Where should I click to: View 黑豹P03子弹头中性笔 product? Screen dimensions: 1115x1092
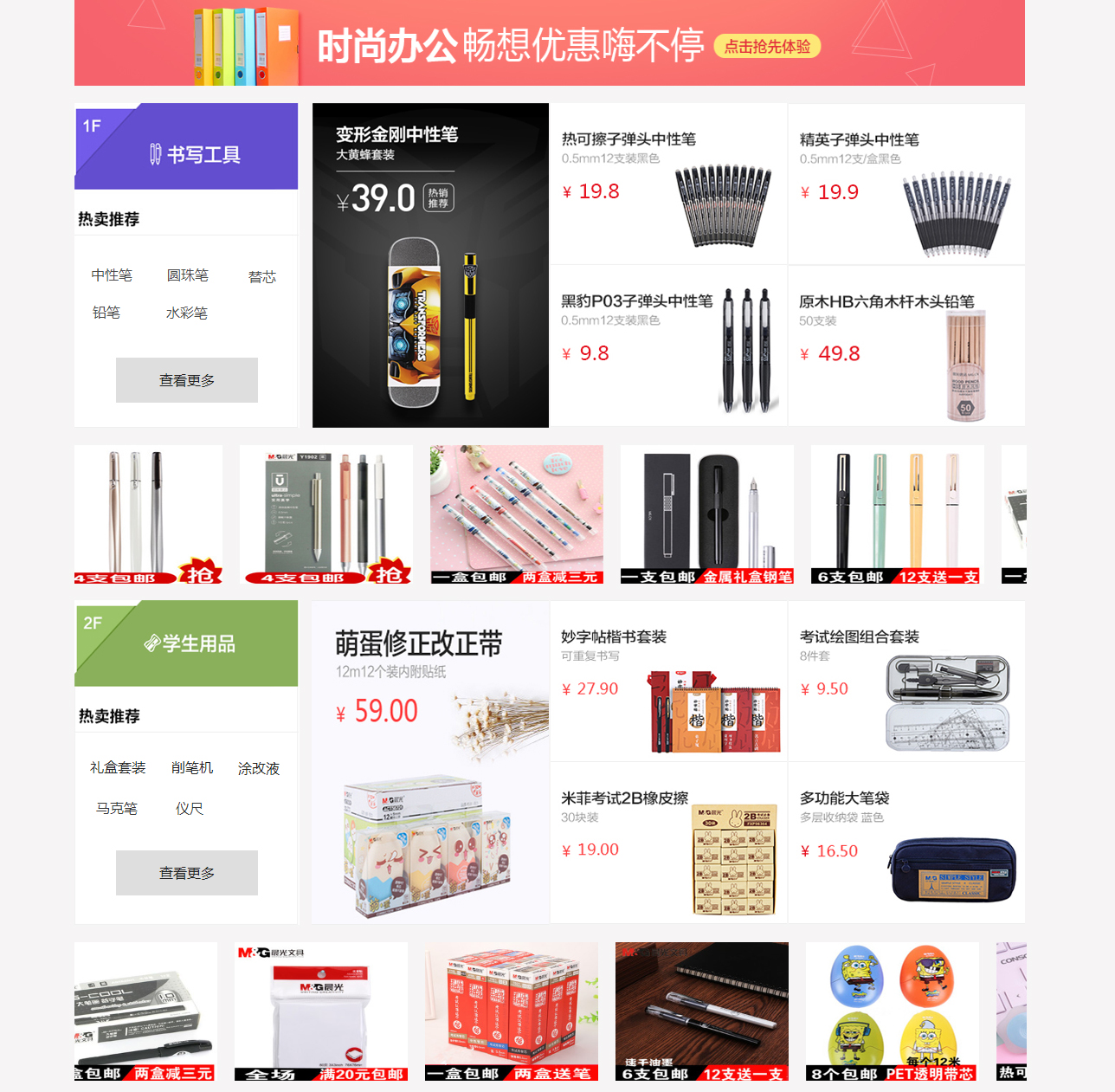tap(668, 346)
